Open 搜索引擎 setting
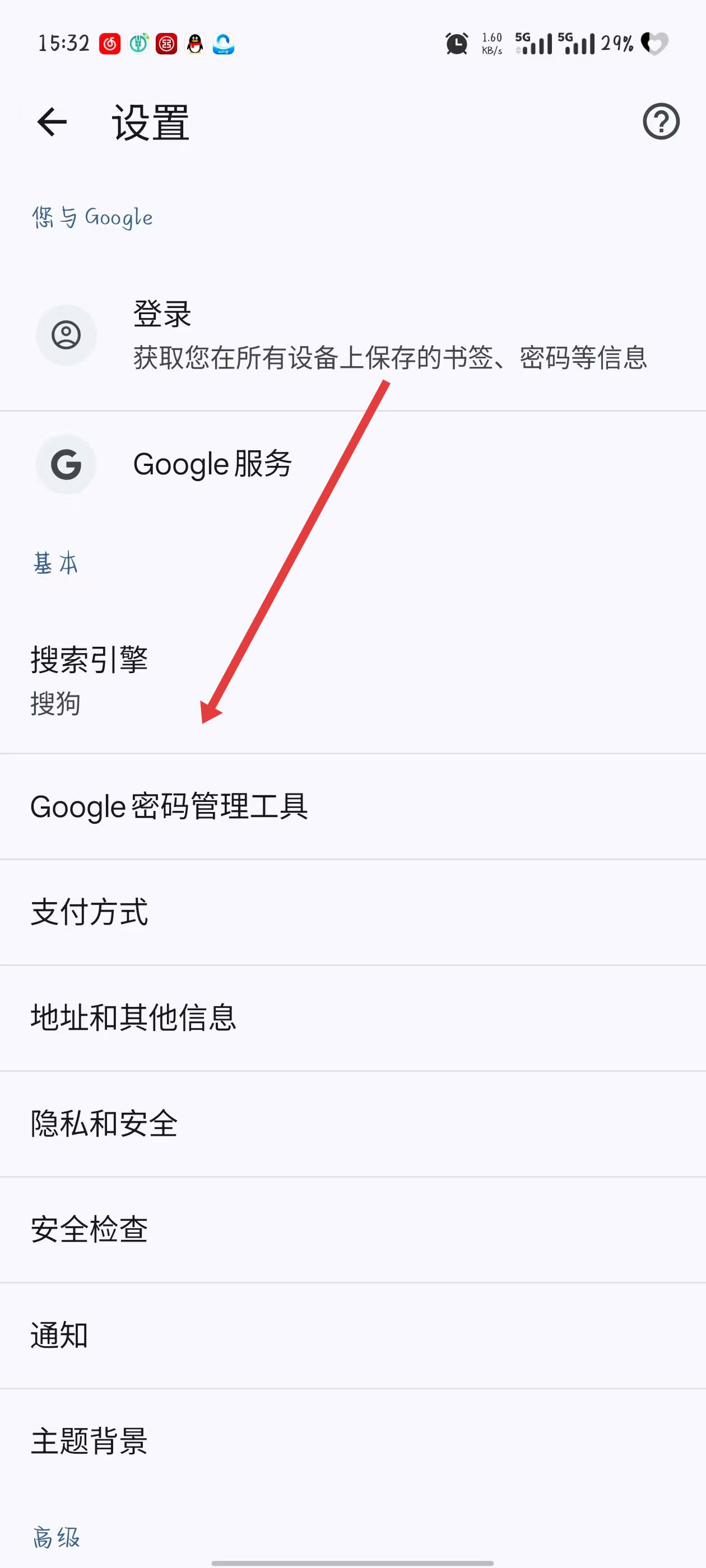 (352, 680)
